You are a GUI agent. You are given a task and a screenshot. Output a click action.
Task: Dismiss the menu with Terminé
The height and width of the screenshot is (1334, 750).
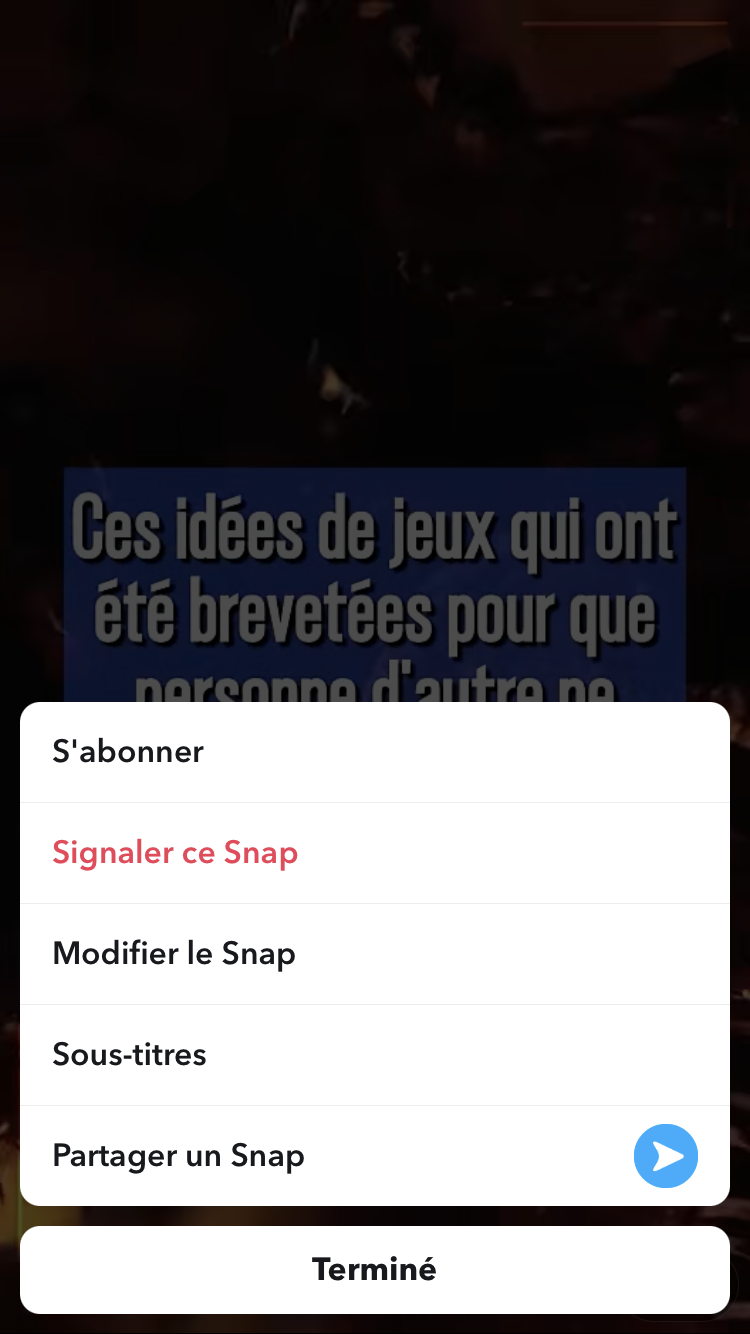click(x=375, y=1270)
